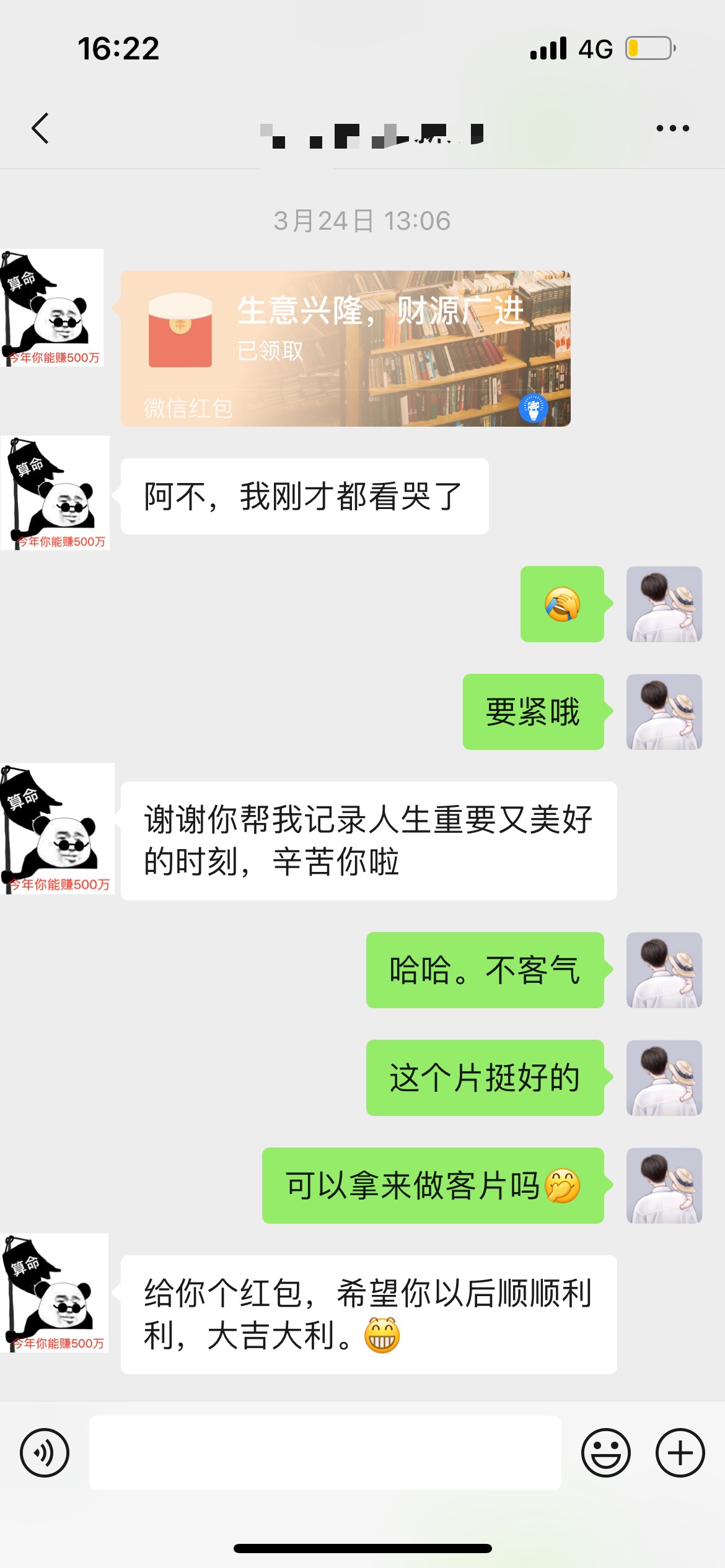Open panda avatar beside 阿不，我刚才都看哭了
Screen dimensions: 725x1568
pyautogui.click(x=55, y=493)
